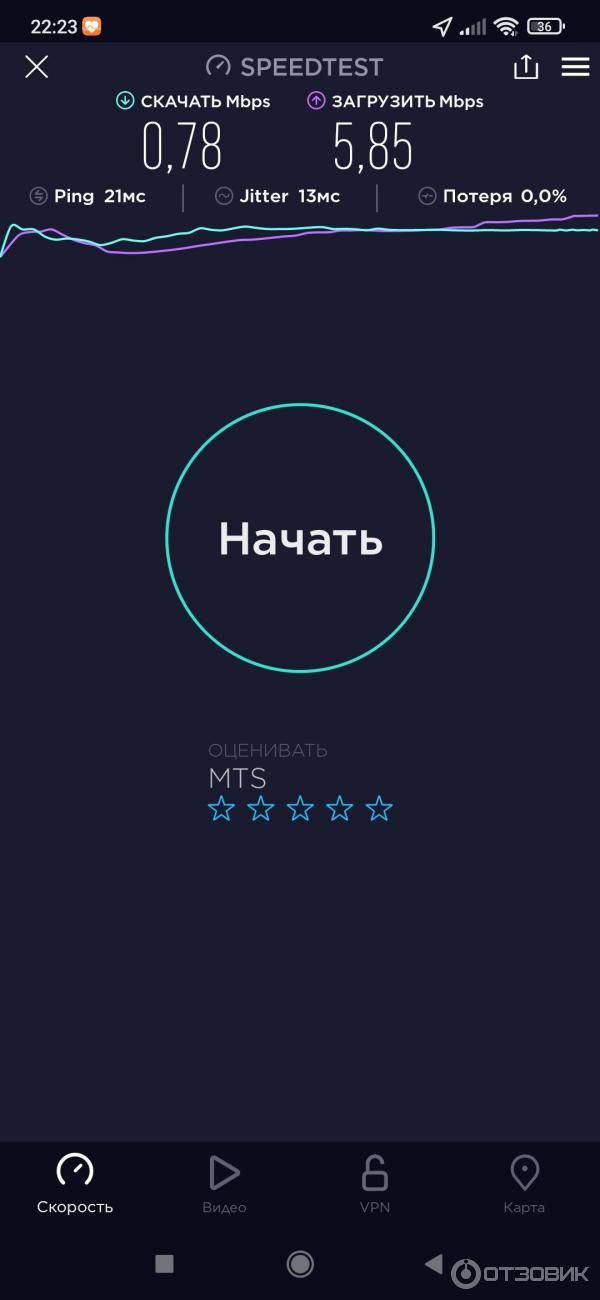600x1300 pixels.
Task: Close the speed test results
Action: [x=37, y=67]
